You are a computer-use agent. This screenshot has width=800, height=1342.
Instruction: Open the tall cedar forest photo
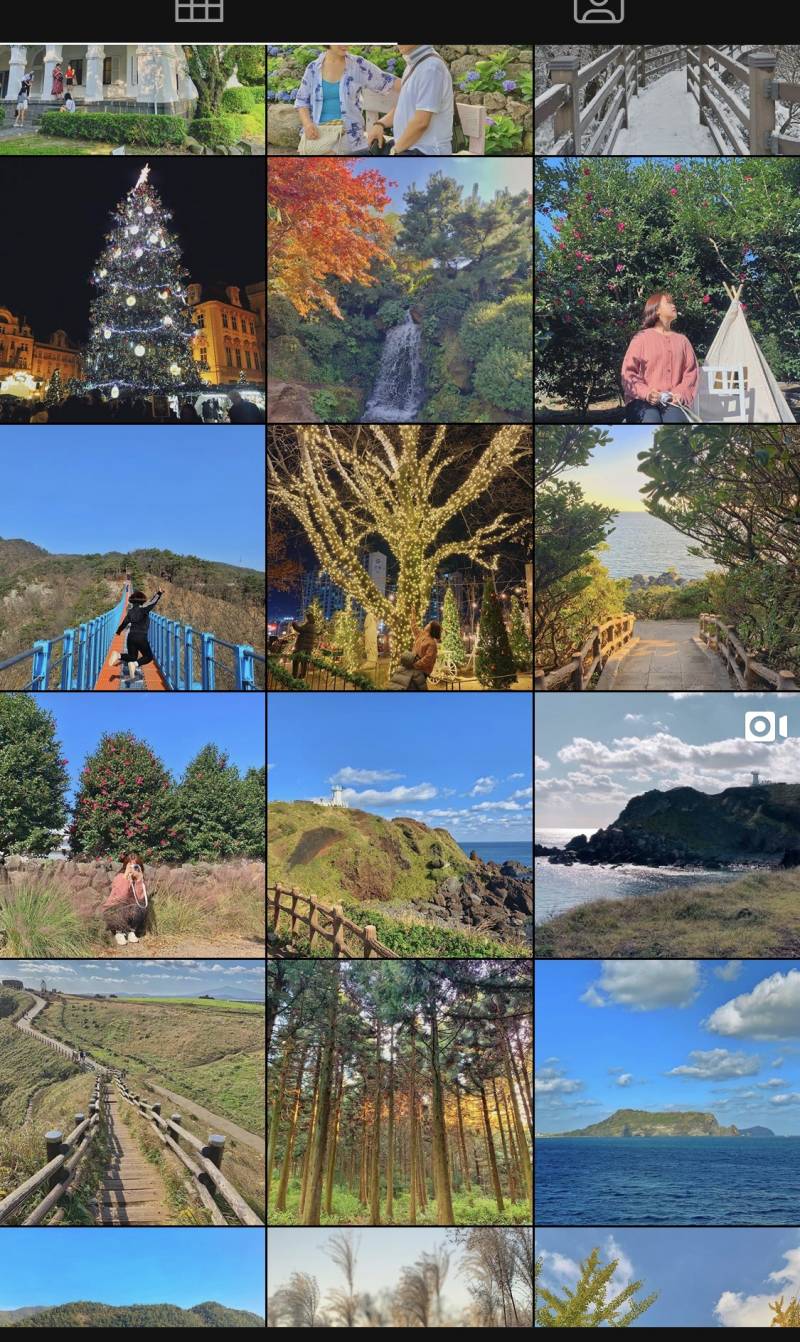(399, 1092)
